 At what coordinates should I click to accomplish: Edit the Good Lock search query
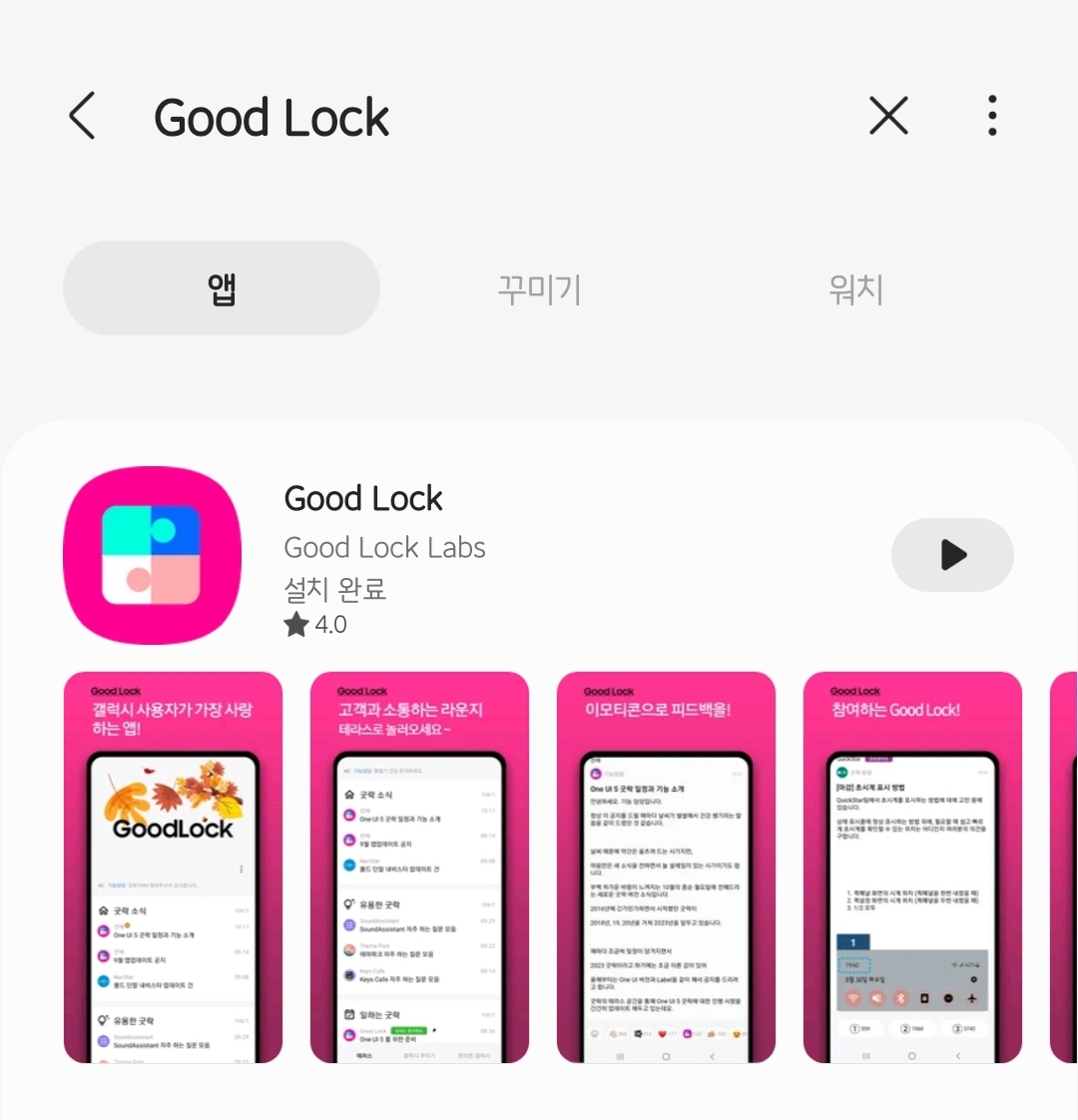point(399,118)
